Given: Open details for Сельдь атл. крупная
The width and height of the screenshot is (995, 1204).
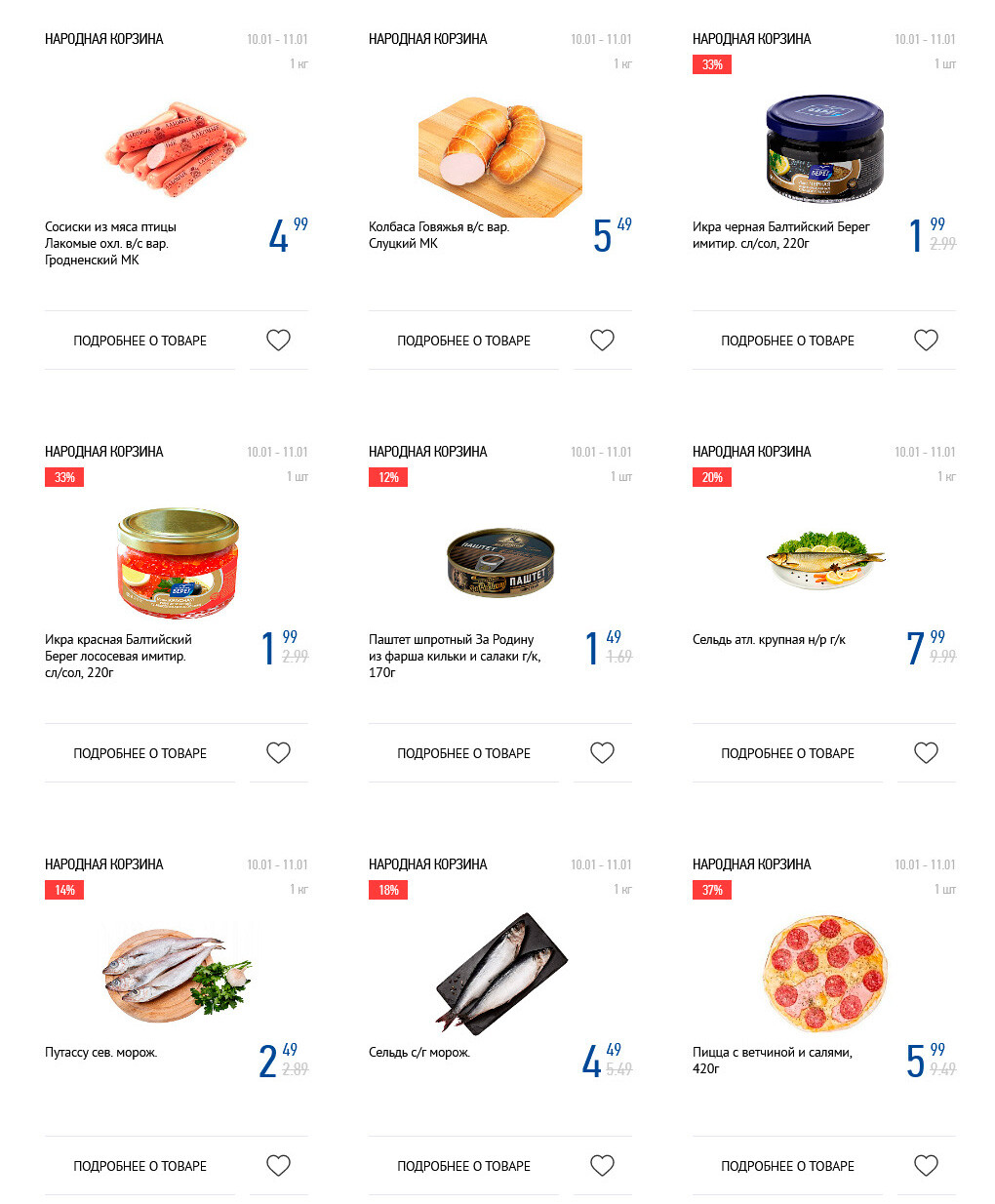Looking at the screenshot, I should tap(787, 753).
